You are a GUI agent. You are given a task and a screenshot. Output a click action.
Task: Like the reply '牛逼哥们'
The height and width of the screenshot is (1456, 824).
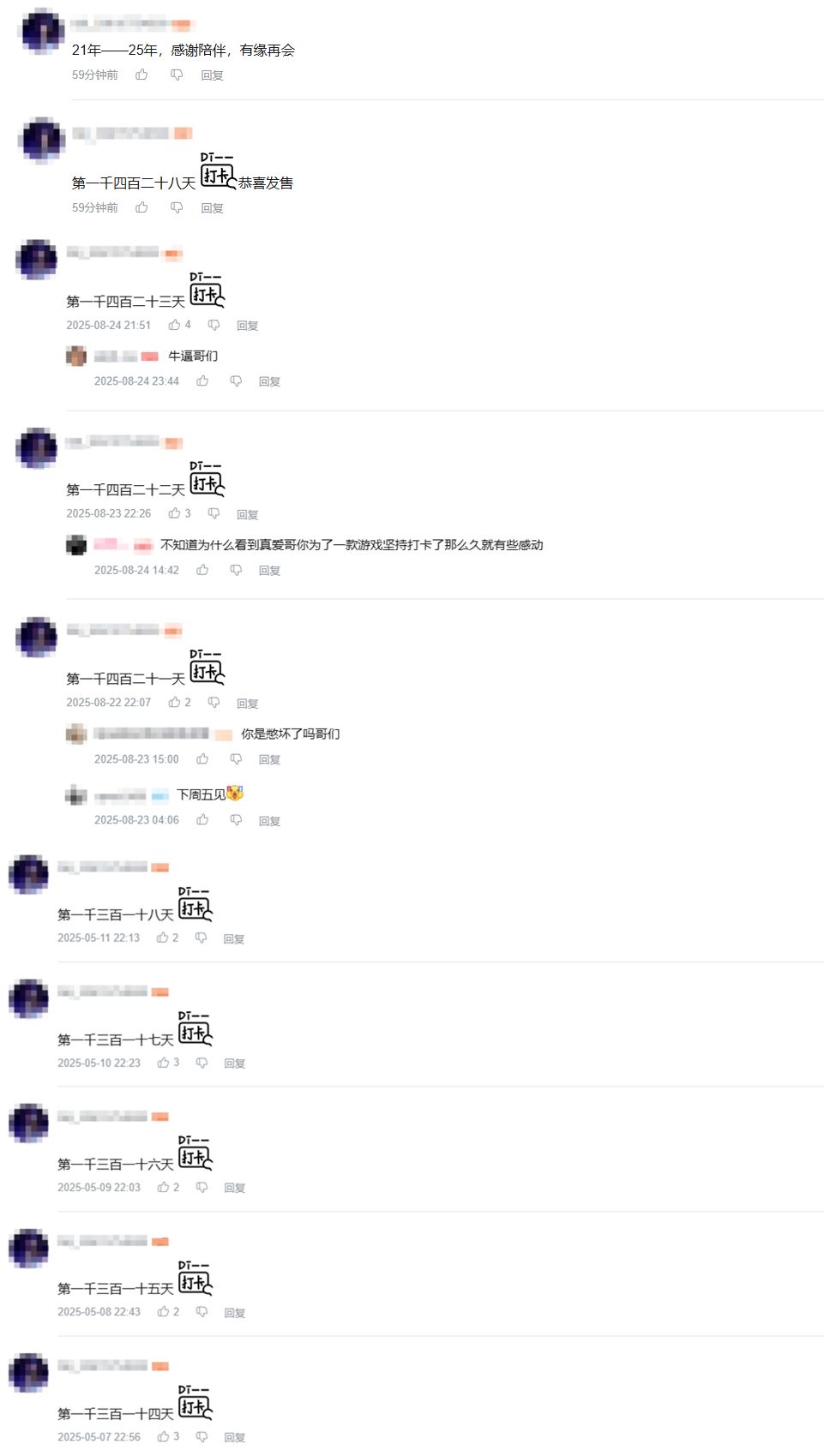[x=202, y=381]
